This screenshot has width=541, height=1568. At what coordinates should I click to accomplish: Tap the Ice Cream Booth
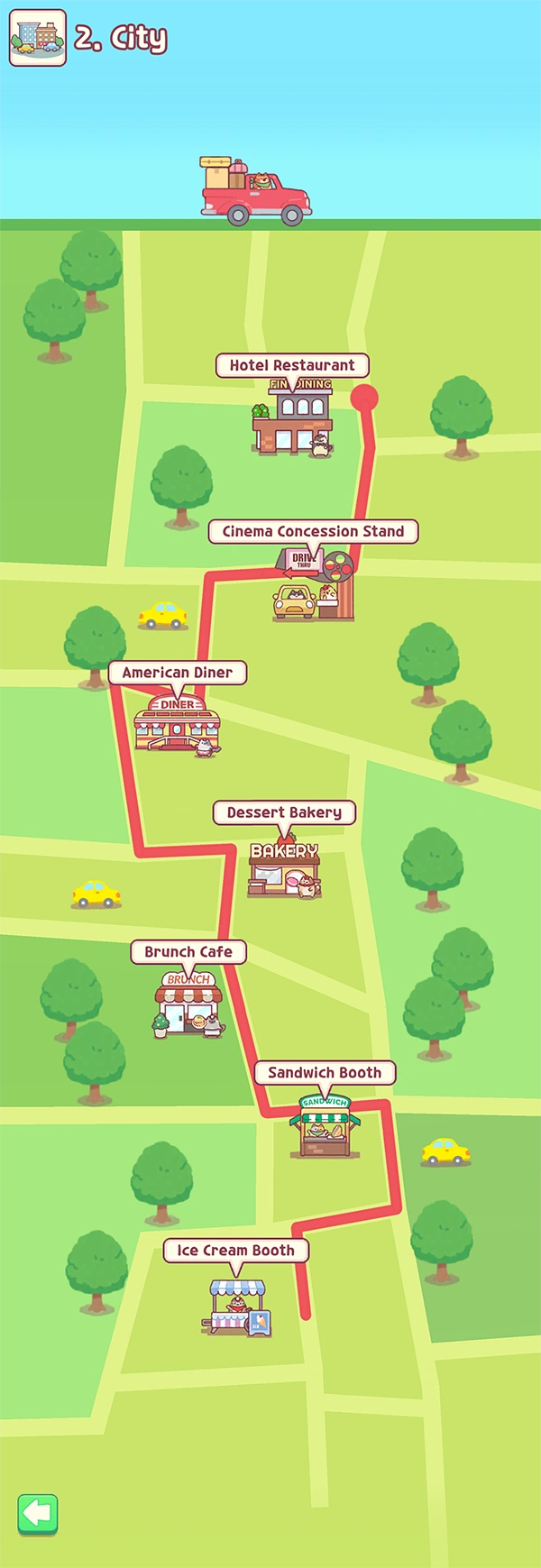(236, 1307)
